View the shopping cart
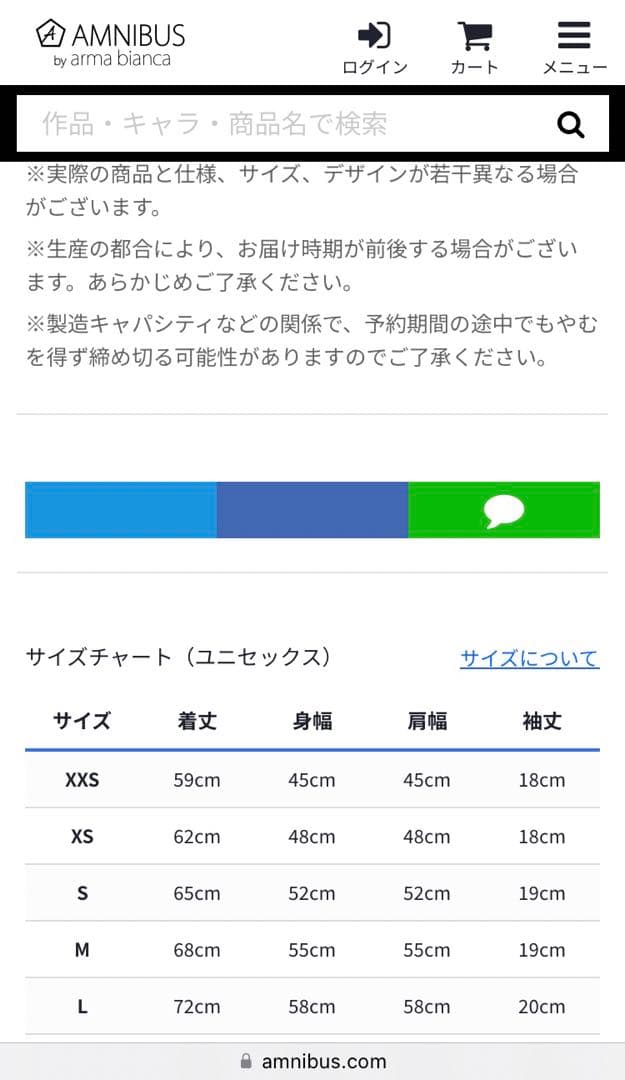The image size is (625, 1080). (x=474, y=47)
